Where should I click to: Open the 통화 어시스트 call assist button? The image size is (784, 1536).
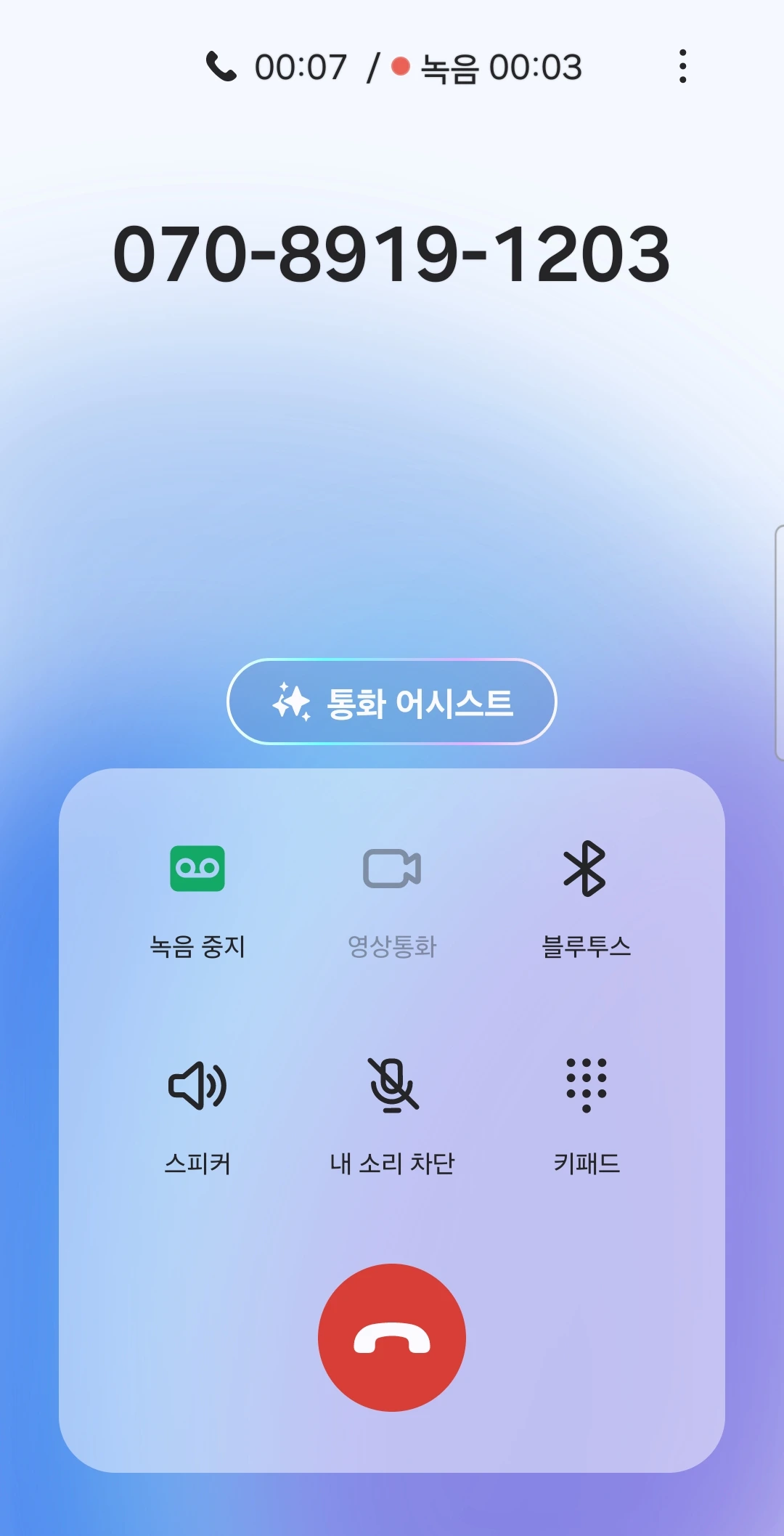pos(392,702)
